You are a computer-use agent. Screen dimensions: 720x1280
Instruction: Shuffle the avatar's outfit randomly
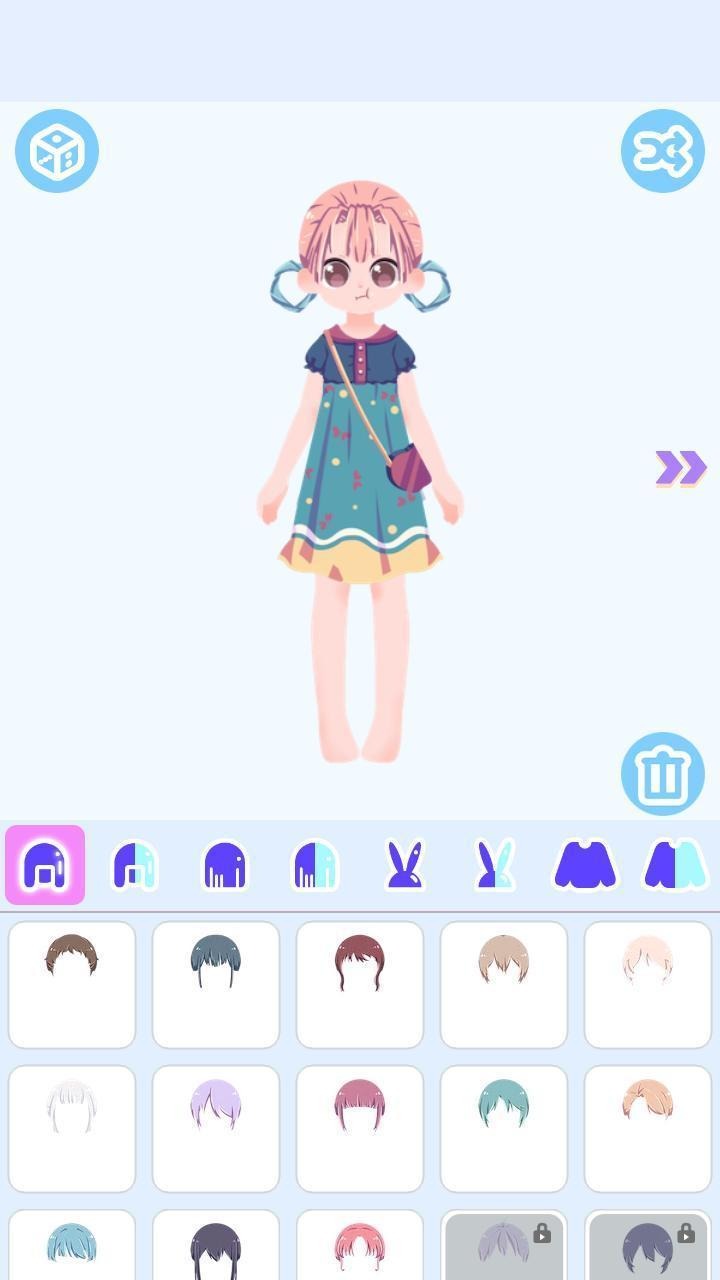[662, 149]
